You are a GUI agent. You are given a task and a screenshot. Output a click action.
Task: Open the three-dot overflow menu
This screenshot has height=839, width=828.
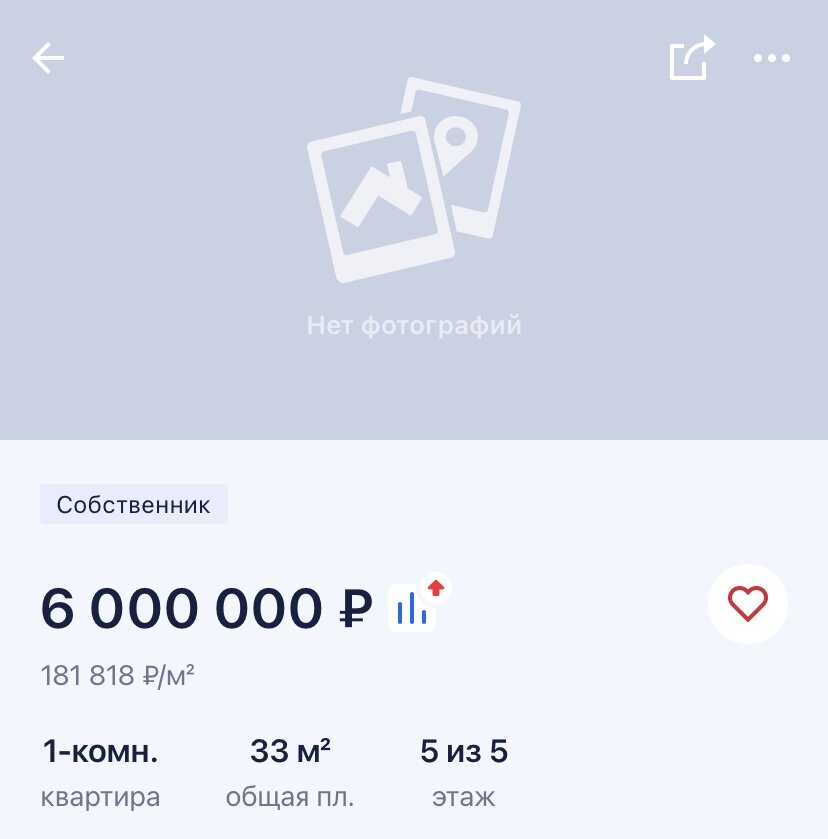coord(771,58)
